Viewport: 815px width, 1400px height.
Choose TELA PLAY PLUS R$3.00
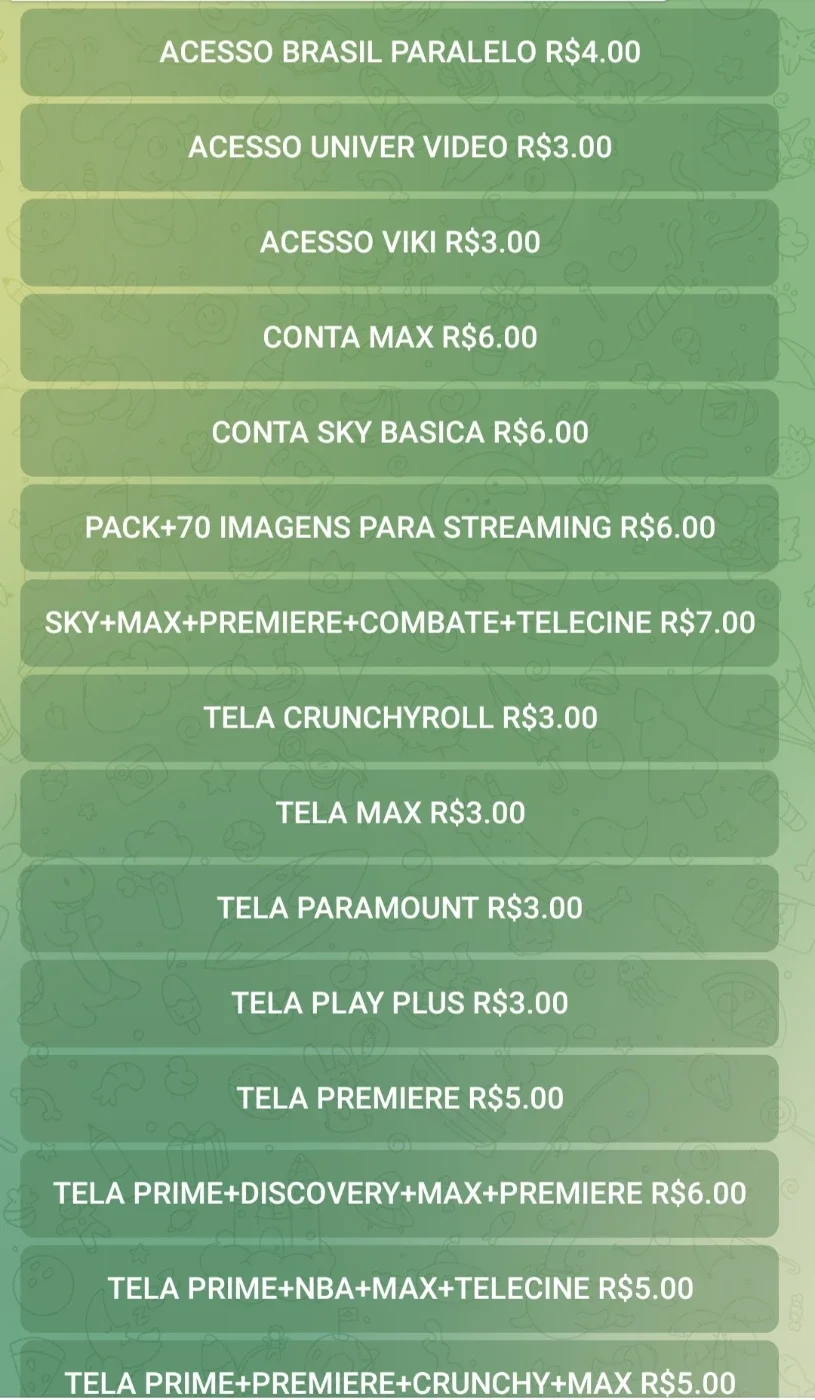coord(399,1003)
